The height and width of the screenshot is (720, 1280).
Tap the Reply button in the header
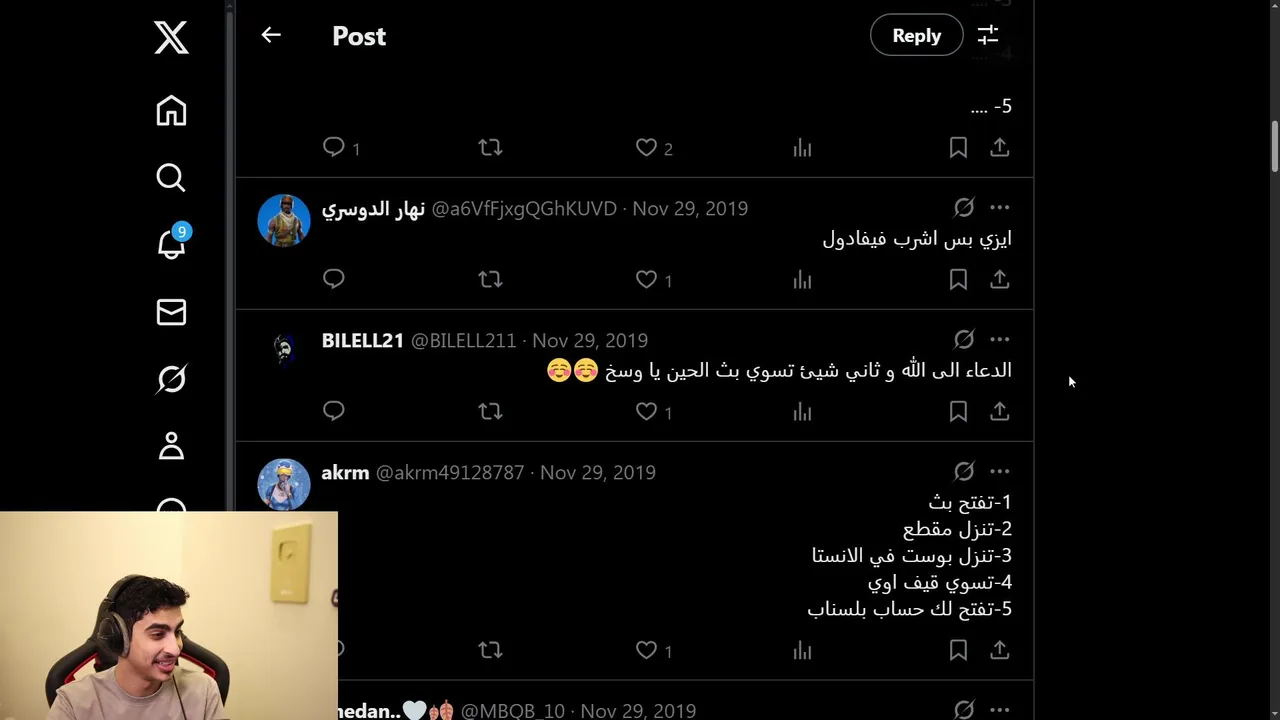916,35
